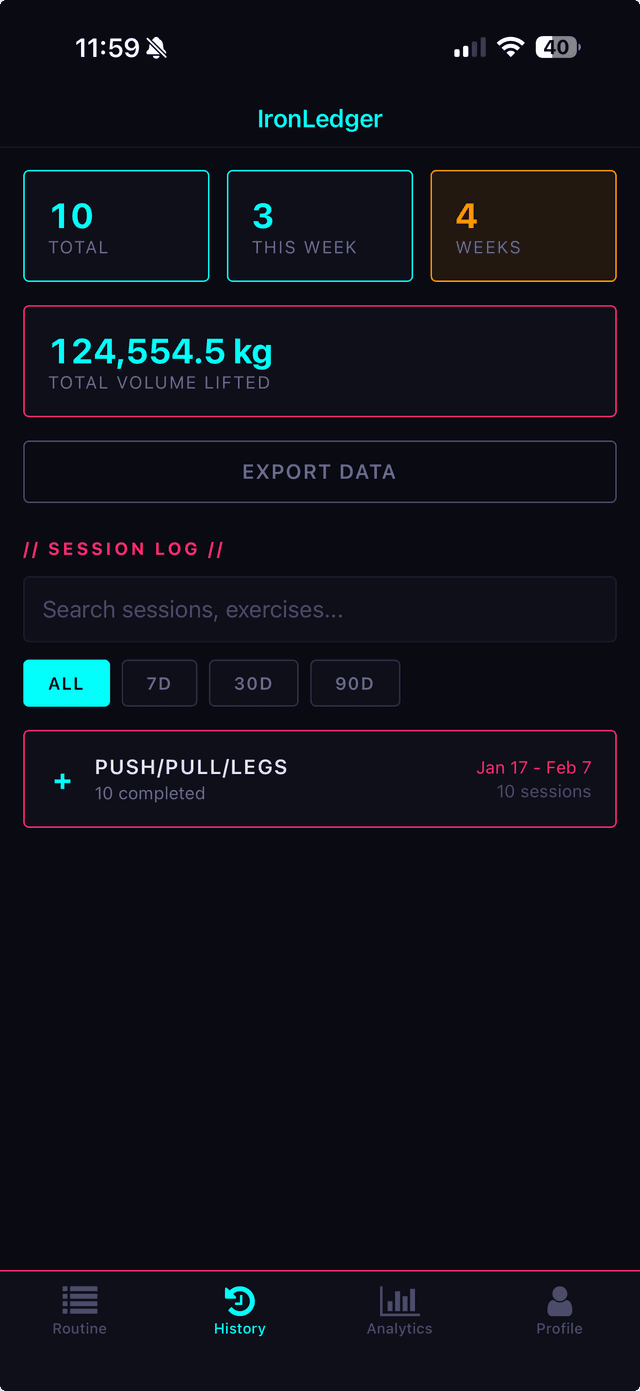640x1391 pixels.
Task: Filter sessions to last 30D
Action: [253, 684]
